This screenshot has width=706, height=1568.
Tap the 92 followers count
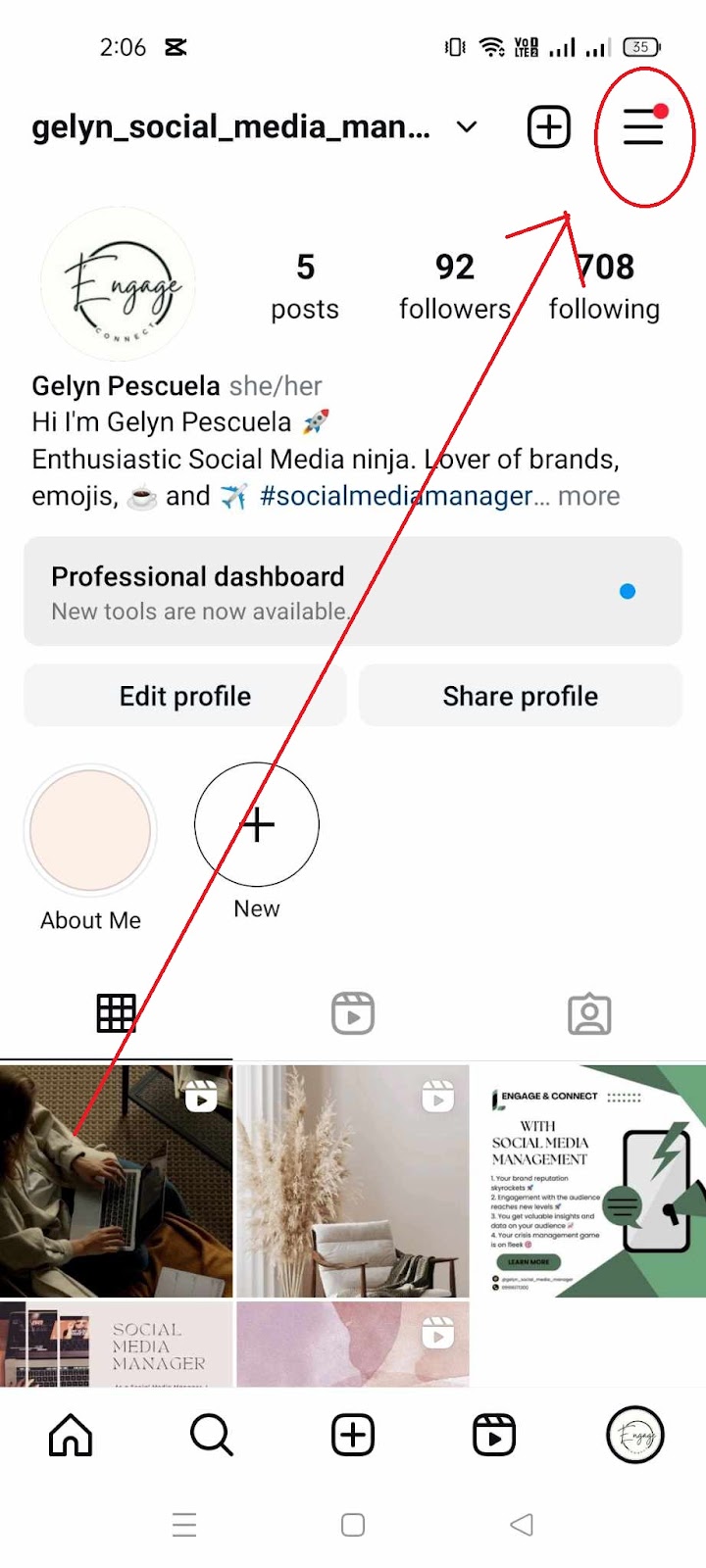pyautogui.click(x=454, y=284)
